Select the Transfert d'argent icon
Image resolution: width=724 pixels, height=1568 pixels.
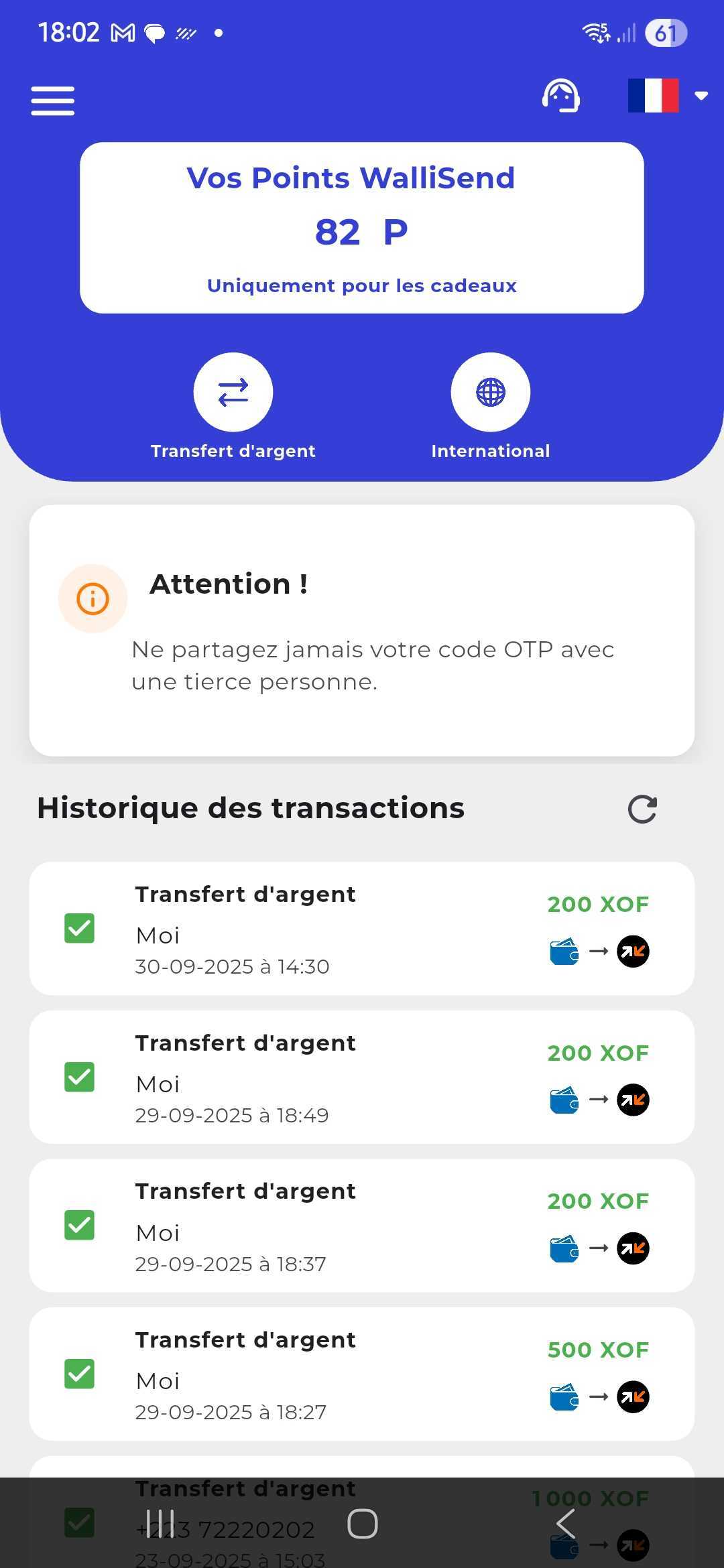click(x=233, y=392)
